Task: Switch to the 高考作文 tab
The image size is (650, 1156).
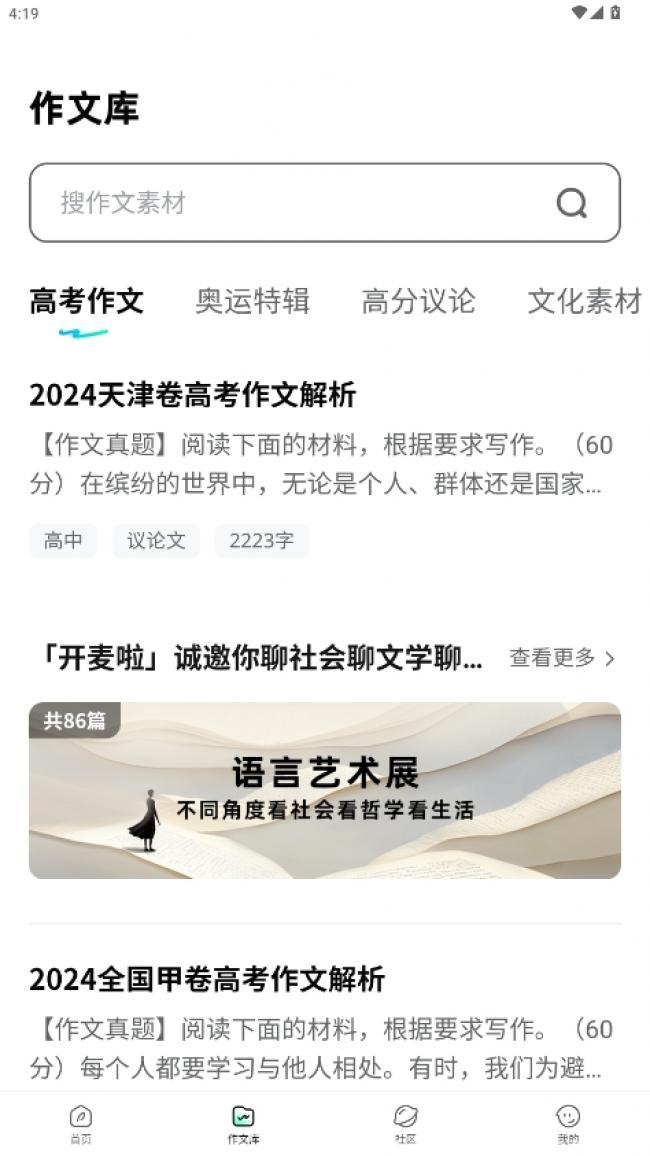Action: coord(86,301)
